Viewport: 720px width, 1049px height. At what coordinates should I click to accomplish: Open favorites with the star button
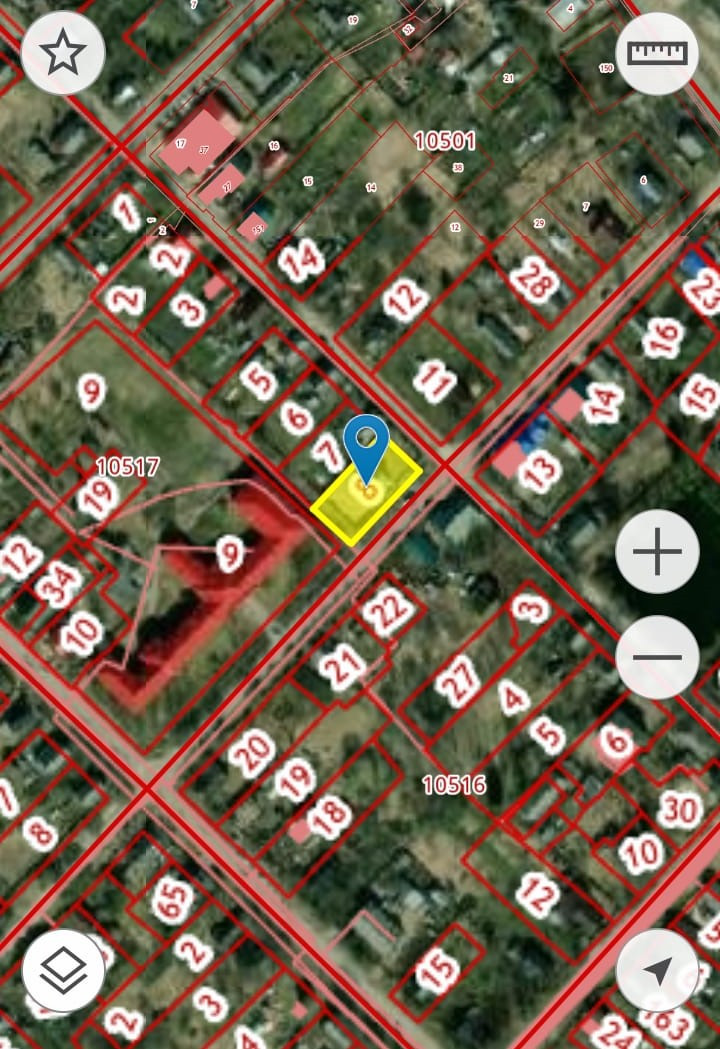[63, 53]
